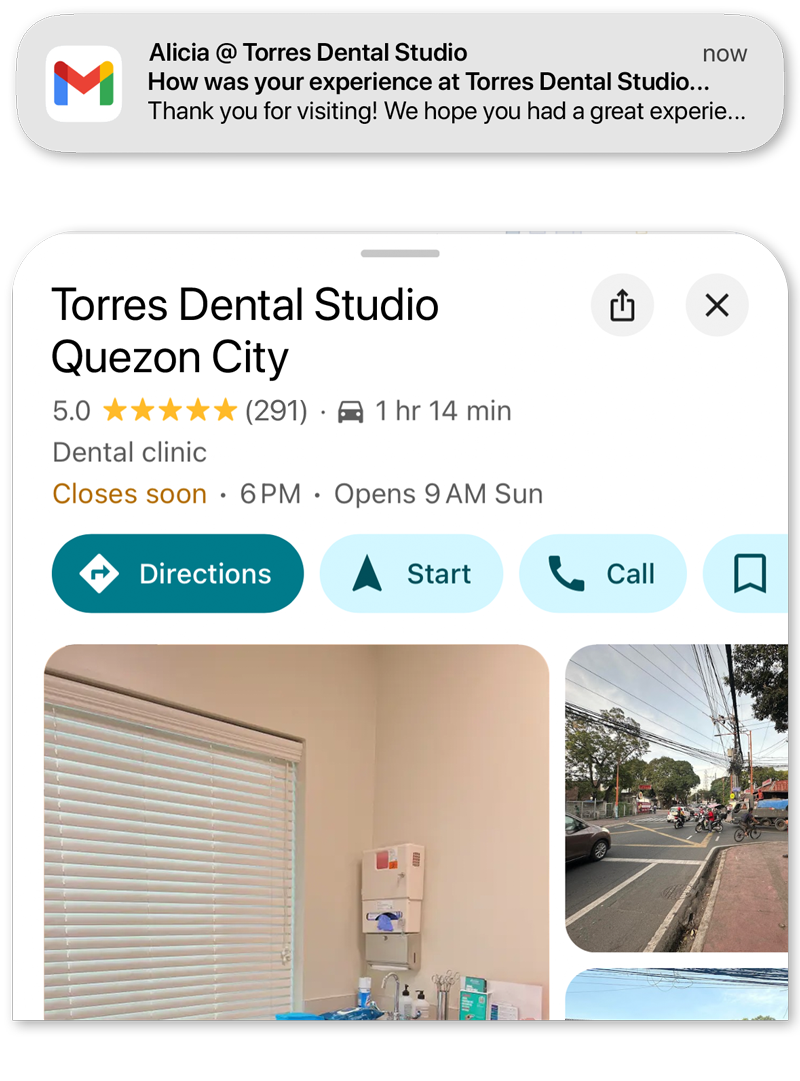Open the clinic interior photo

297,830
